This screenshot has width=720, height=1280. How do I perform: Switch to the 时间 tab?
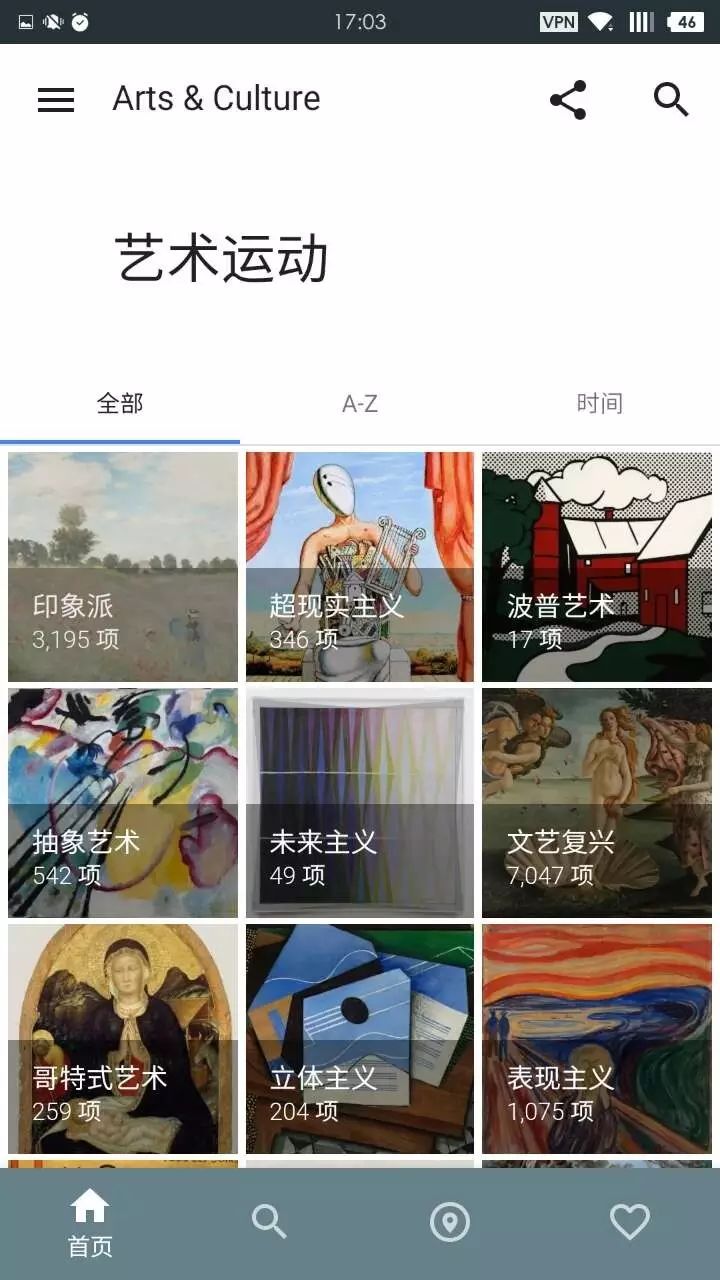click(x=600, y=404)
